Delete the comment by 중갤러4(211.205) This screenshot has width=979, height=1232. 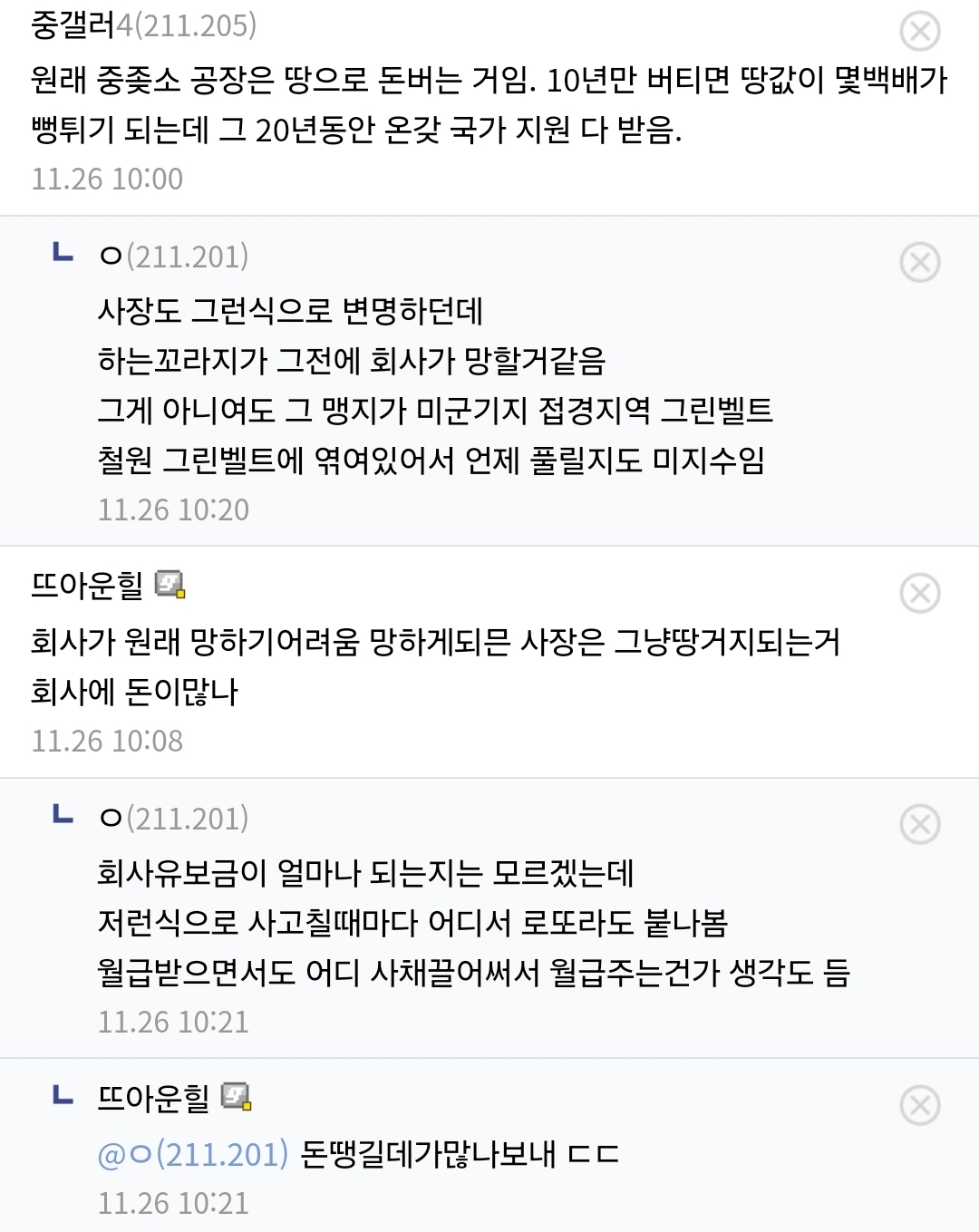(919, 31)
